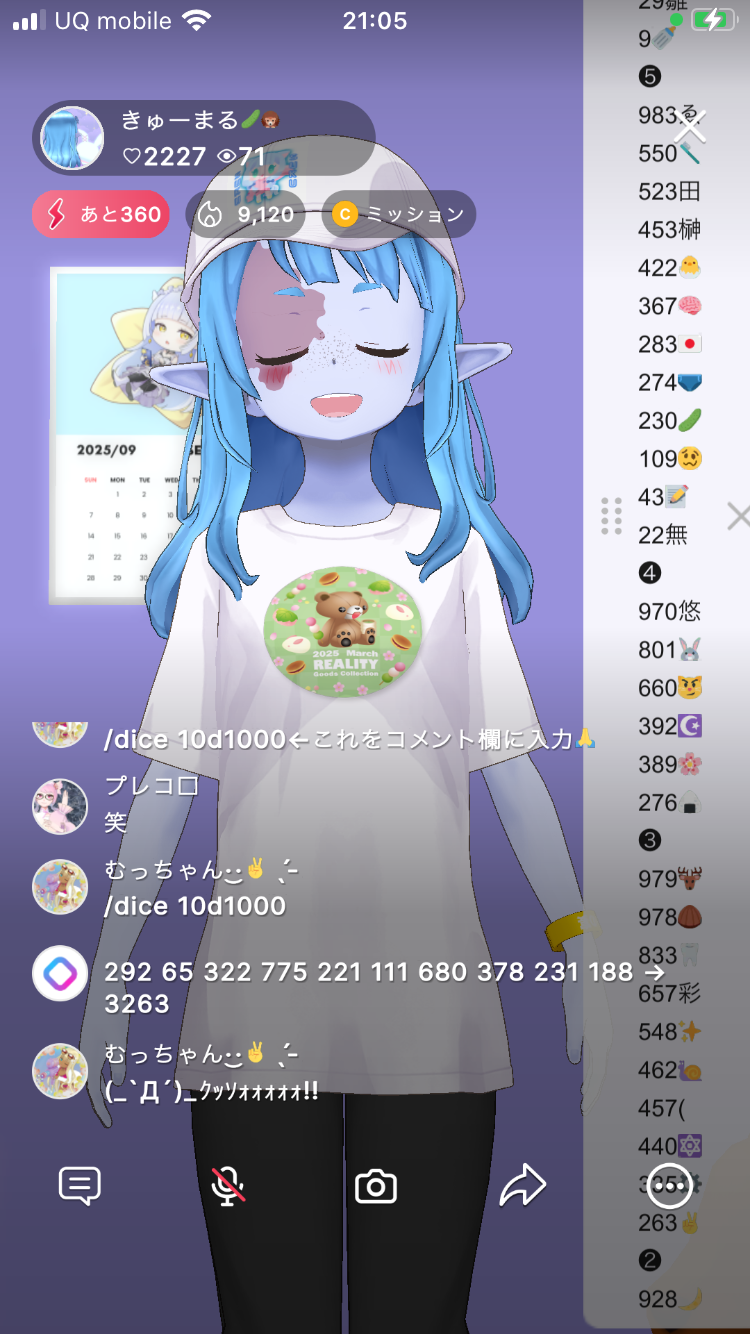The height and width of the screenshot is (1334, 750).
Task: Tap the panel's dotted drag handle
Action: tap(612, 516)
